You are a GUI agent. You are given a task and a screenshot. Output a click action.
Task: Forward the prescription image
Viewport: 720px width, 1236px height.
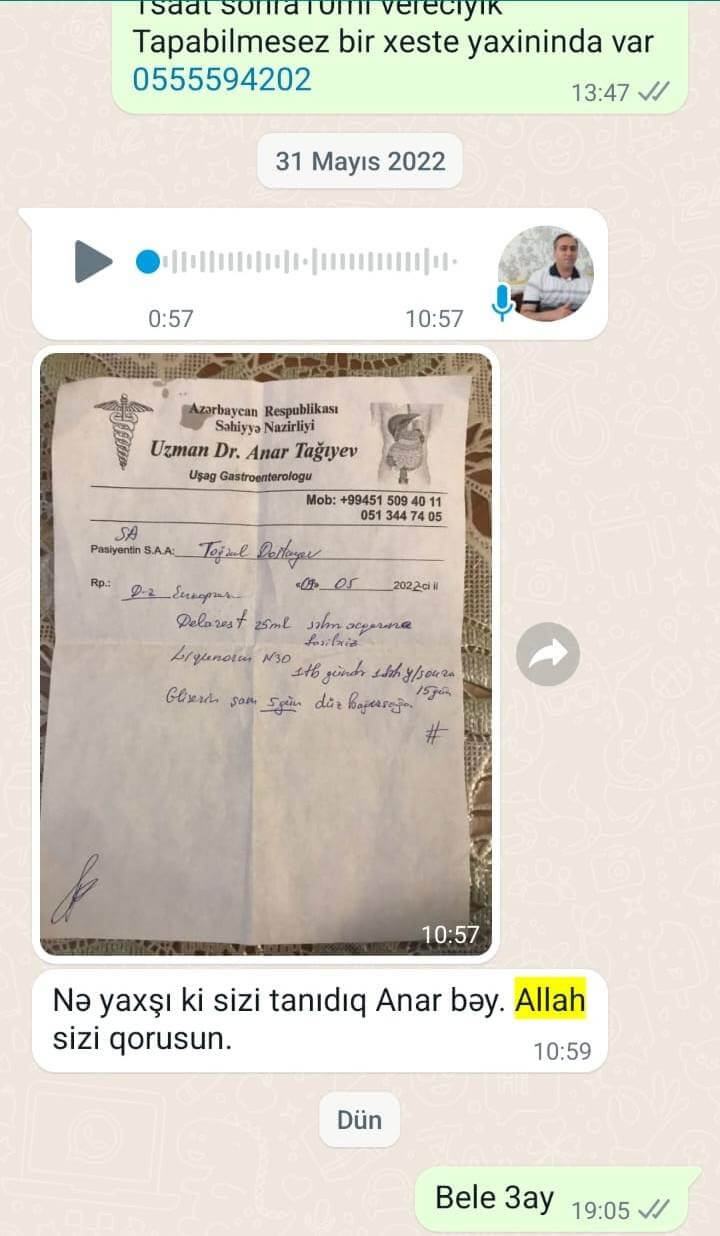pos(549,654)
